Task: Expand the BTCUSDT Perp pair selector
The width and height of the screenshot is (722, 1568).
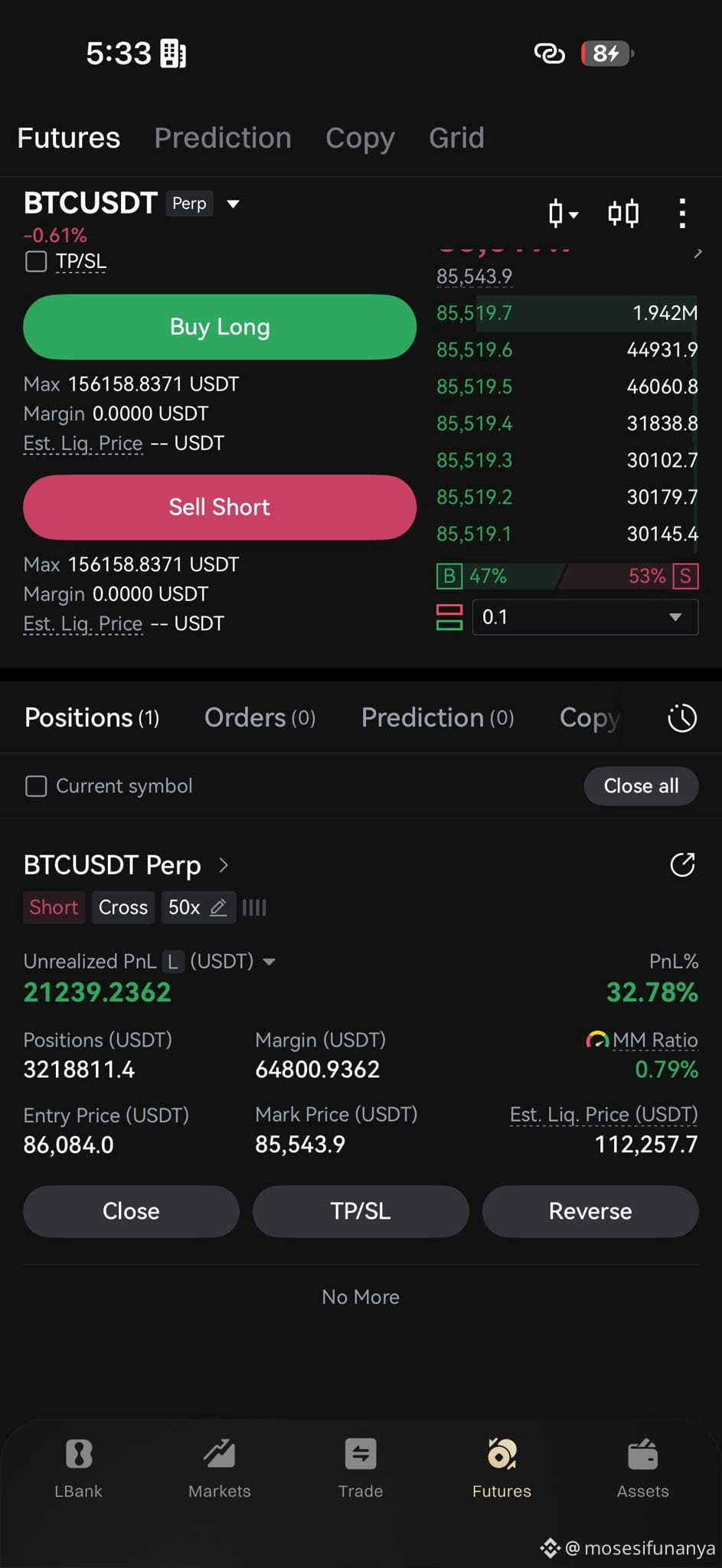Action: coord(234,204)
